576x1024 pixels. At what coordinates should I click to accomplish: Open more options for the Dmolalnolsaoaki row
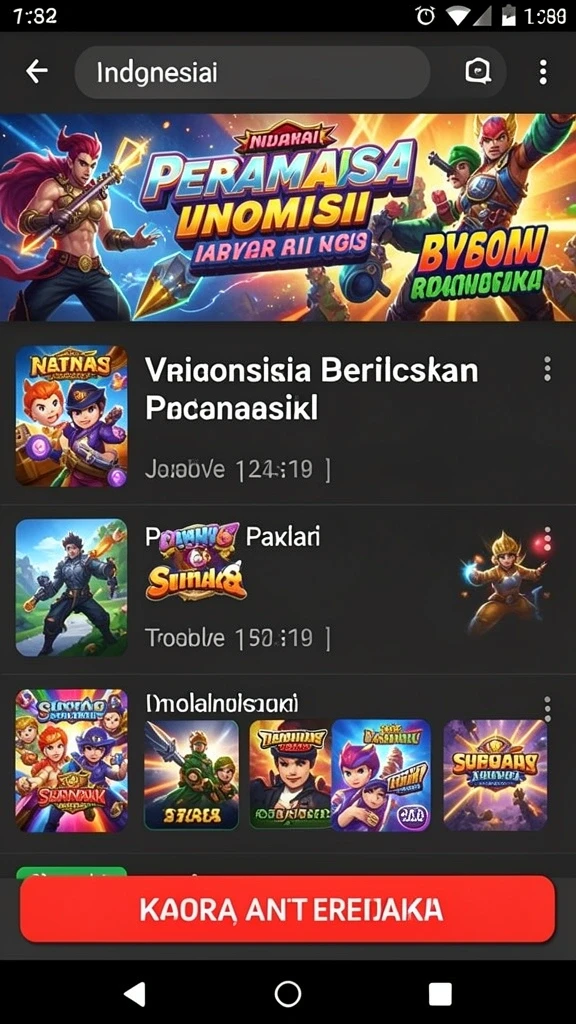click(x=547, y=709)
